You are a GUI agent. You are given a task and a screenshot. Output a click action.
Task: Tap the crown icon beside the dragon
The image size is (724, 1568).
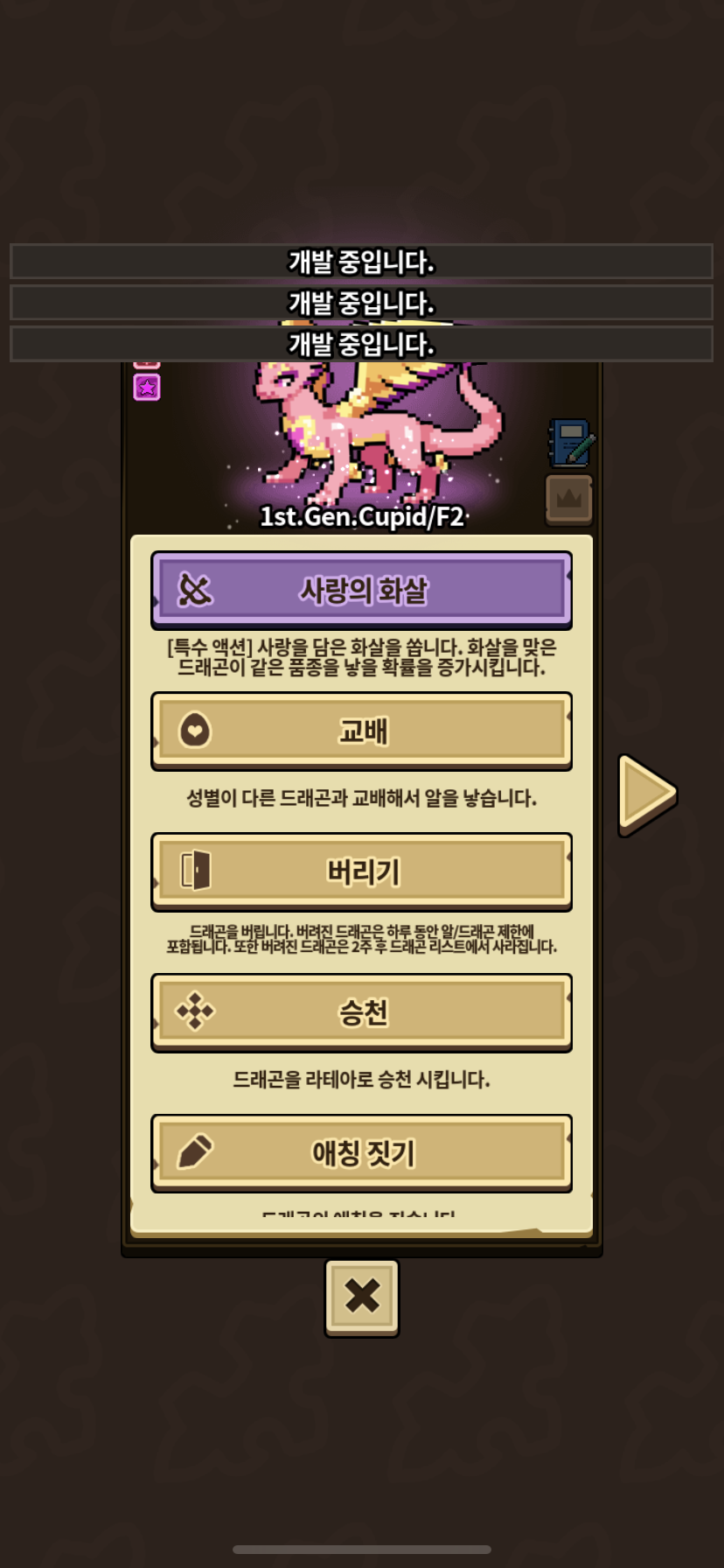(x=569, y=499)
